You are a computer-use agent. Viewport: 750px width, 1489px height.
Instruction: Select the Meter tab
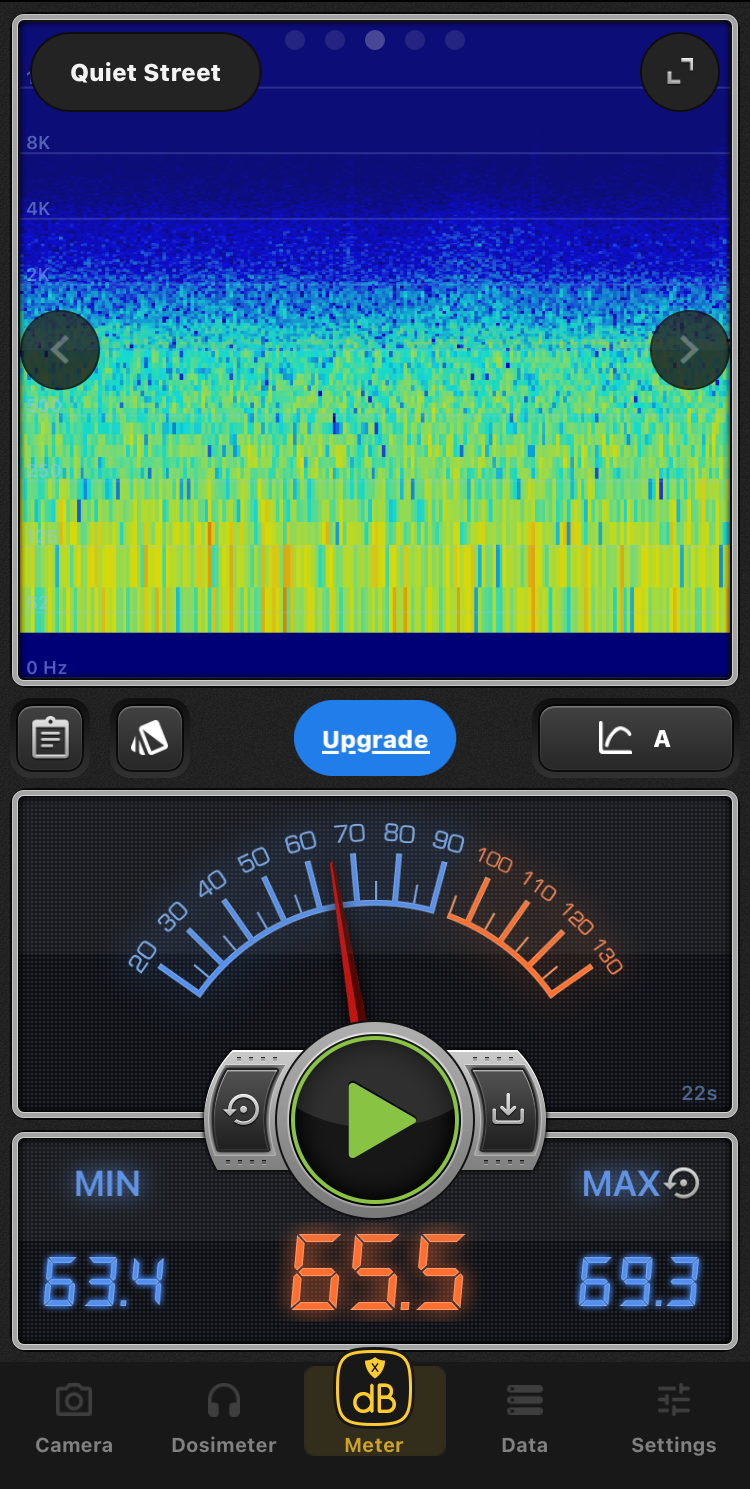(x=374, y=1408)
